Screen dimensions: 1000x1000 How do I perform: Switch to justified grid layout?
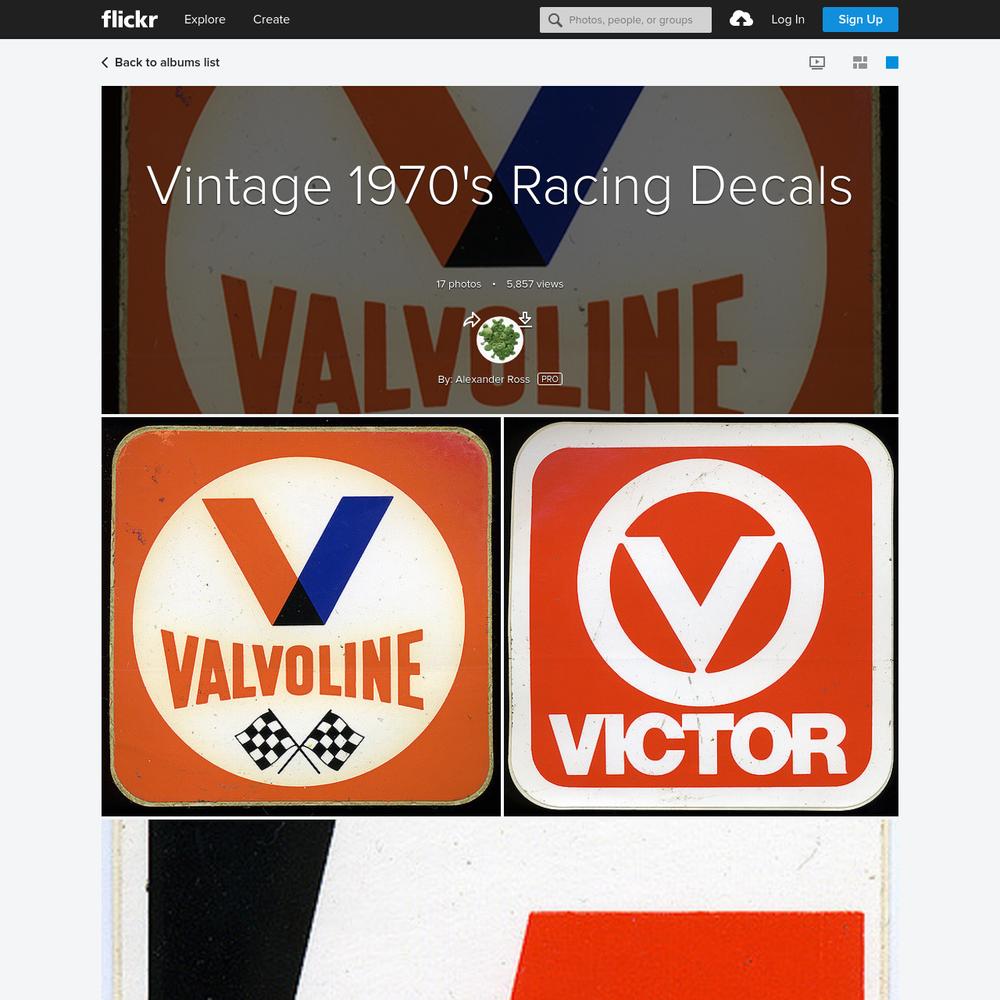(859, 62)
